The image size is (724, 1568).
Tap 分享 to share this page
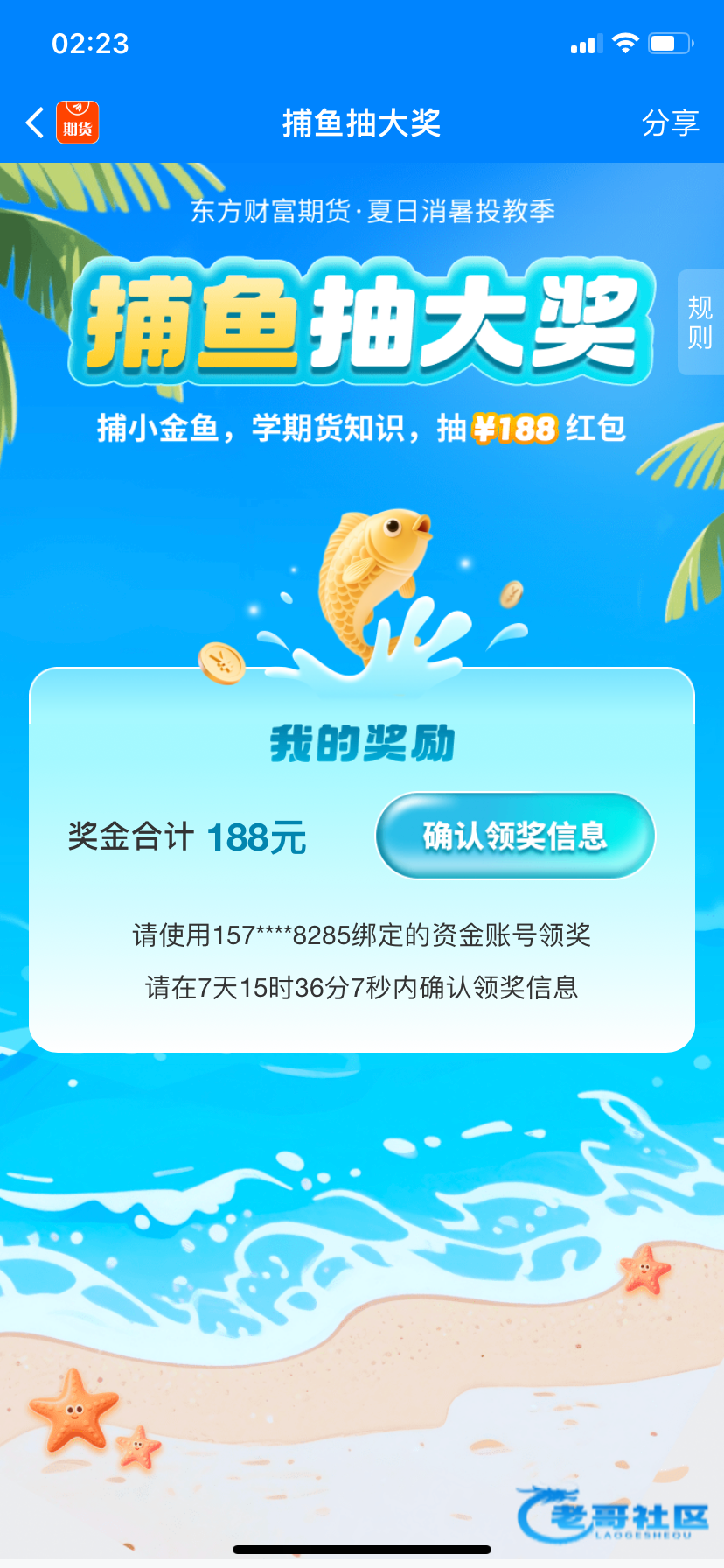(671, 123)
